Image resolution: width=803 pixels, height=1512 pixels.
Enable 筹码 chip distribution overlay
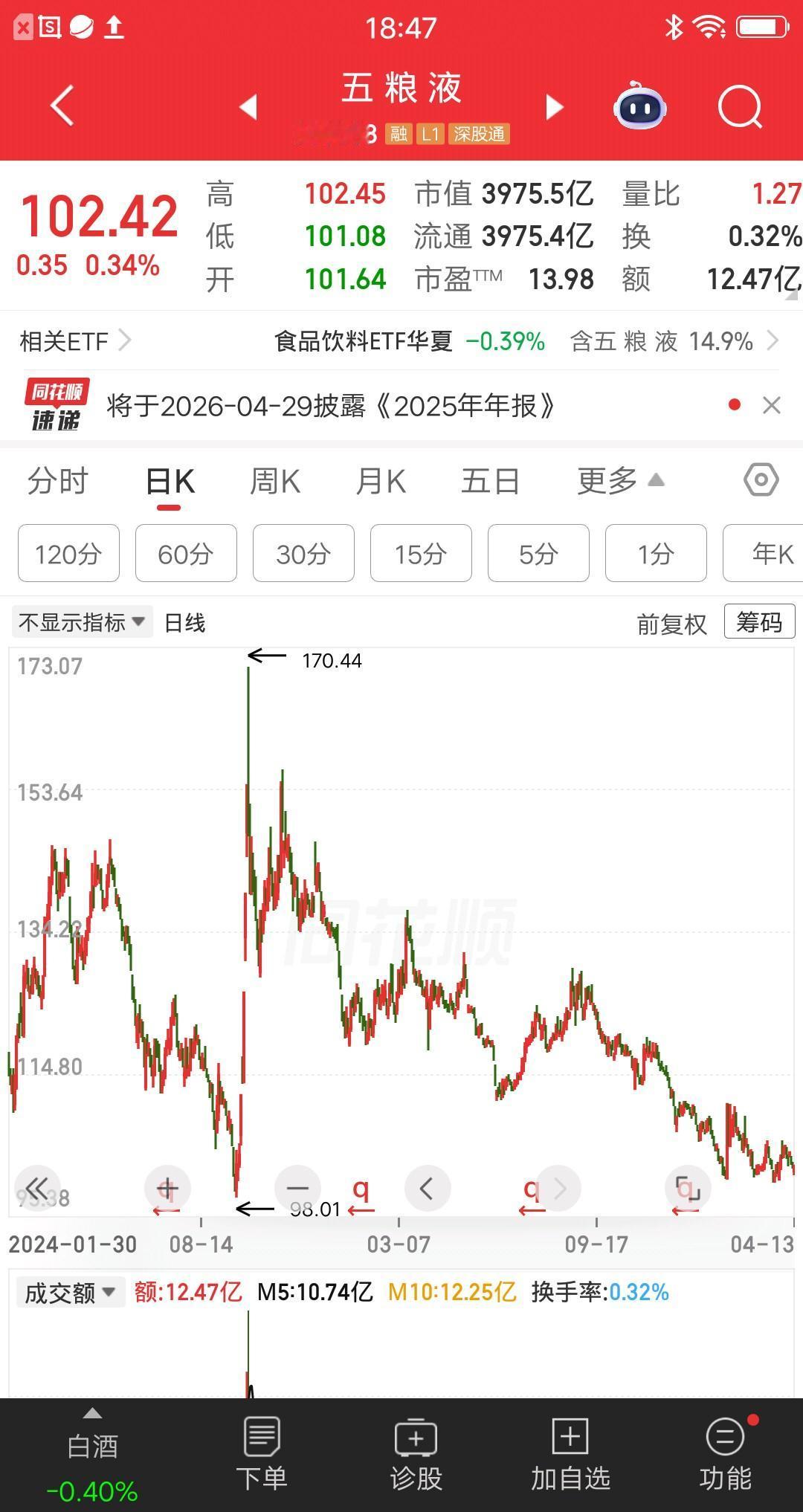click(758, 621)
